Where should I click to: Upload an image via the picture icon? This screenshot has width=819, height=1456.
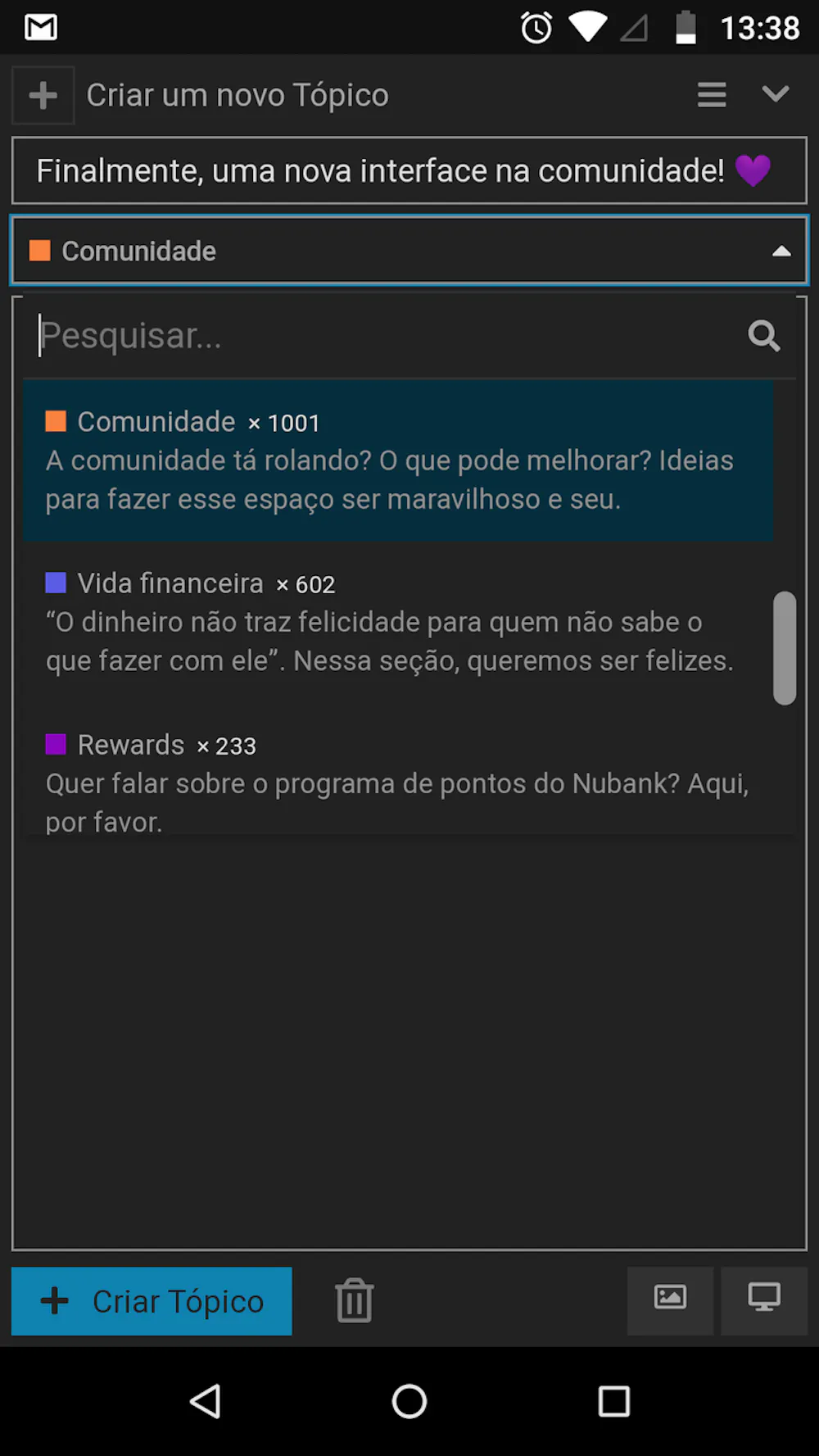click(x=670, y=1298)
